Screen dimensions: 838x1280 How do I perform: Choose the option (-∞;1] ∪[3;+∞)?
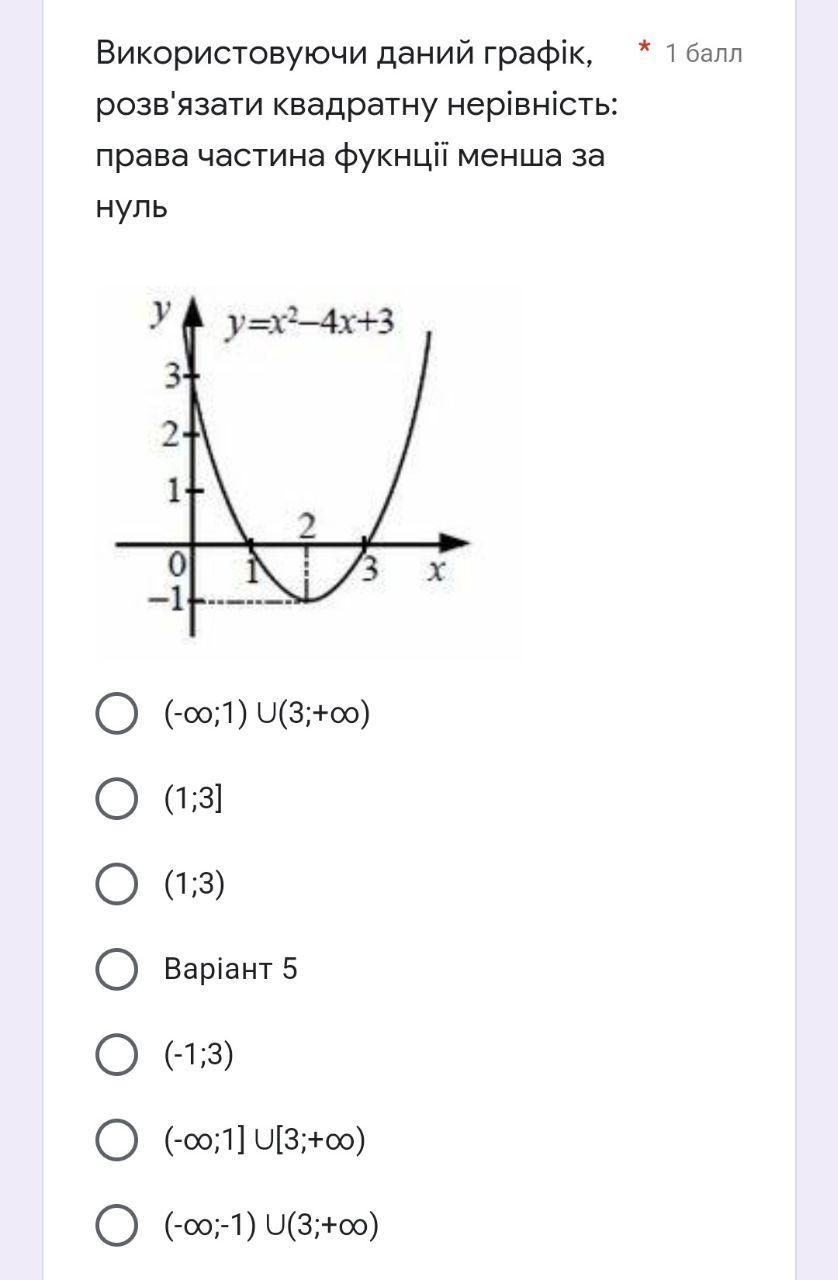pyautogui.click(x=117, y=1139)
